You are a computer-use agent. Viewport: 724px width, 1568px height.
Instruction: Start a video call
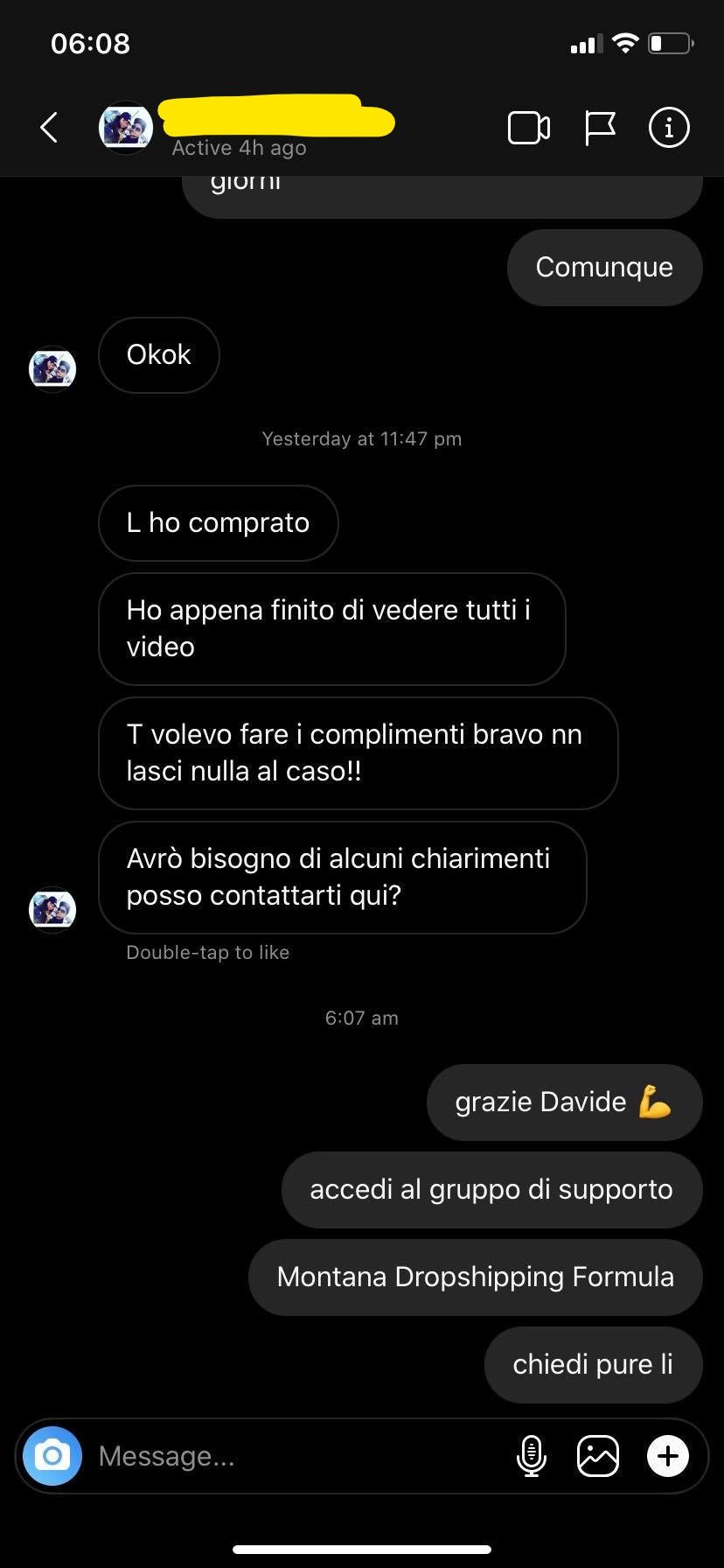(528, 129)
